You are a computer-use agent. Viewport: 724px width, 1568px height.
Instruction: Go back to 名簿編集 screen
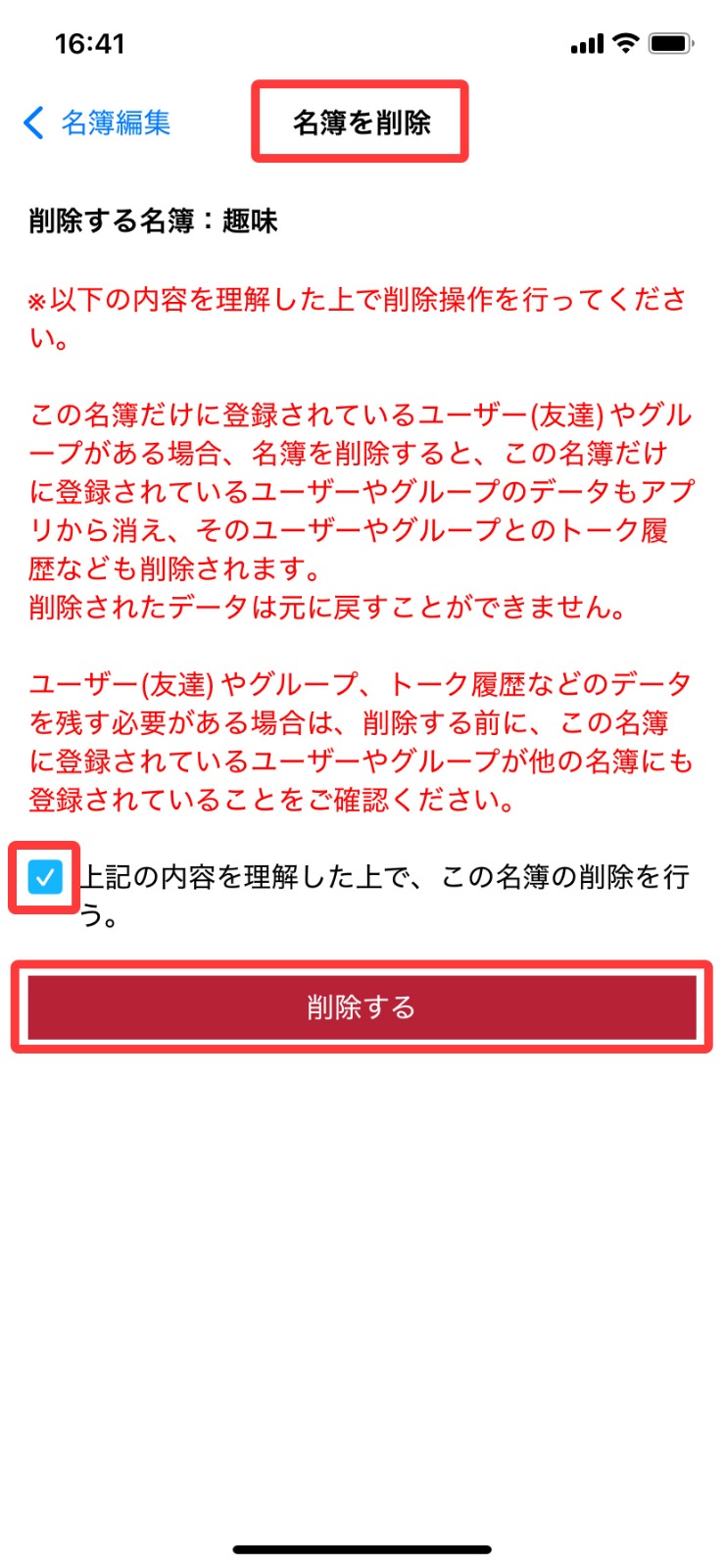point(96,122)
